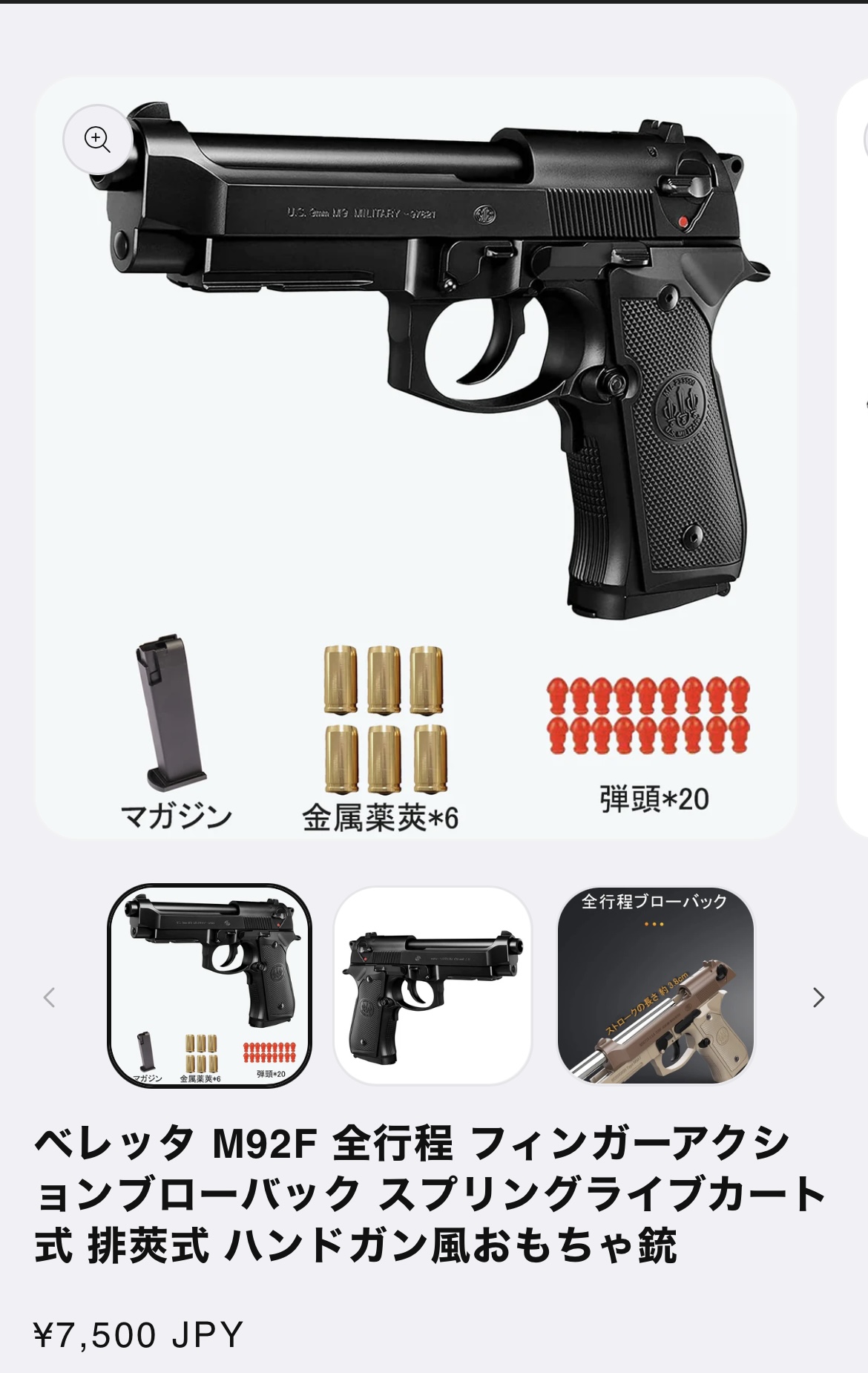Open the tan 全行程ブローバック thumbnail

(x=656, y=986)
